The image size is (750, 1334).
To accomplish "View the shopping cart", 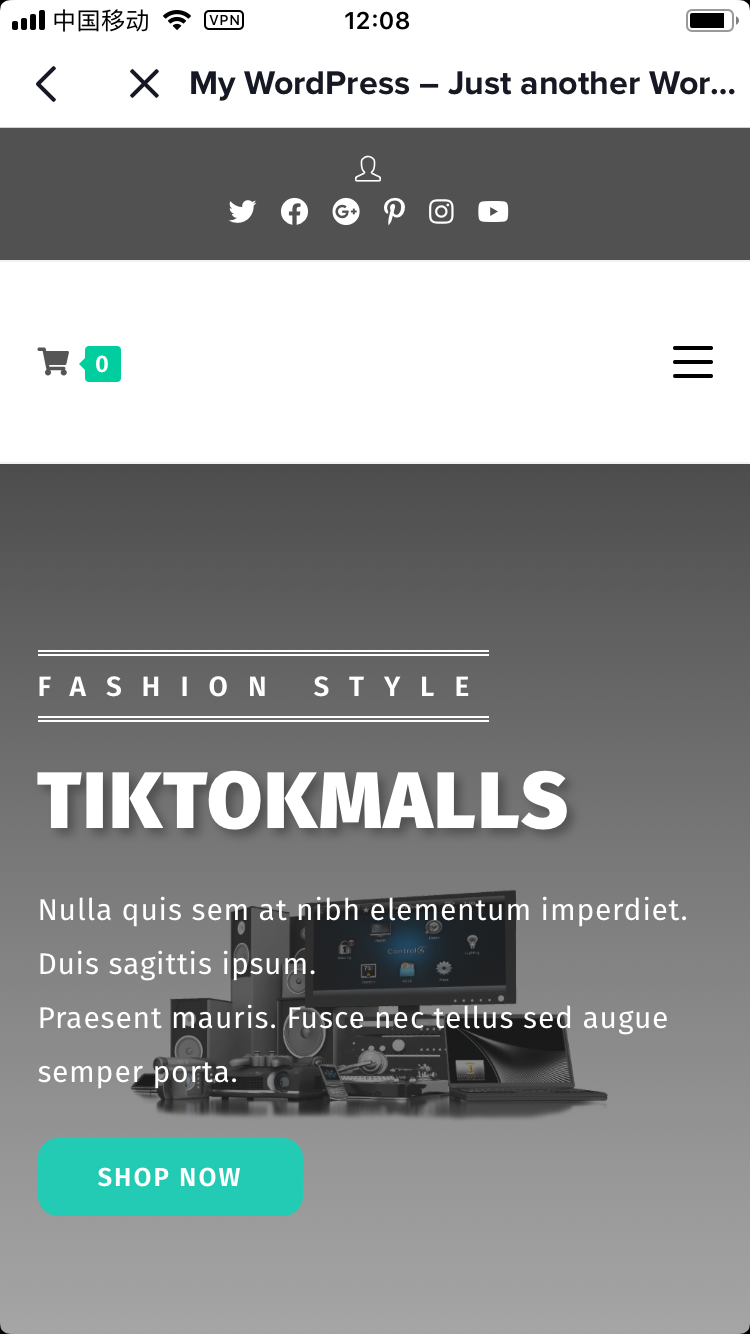I will (x=54, y=362).
